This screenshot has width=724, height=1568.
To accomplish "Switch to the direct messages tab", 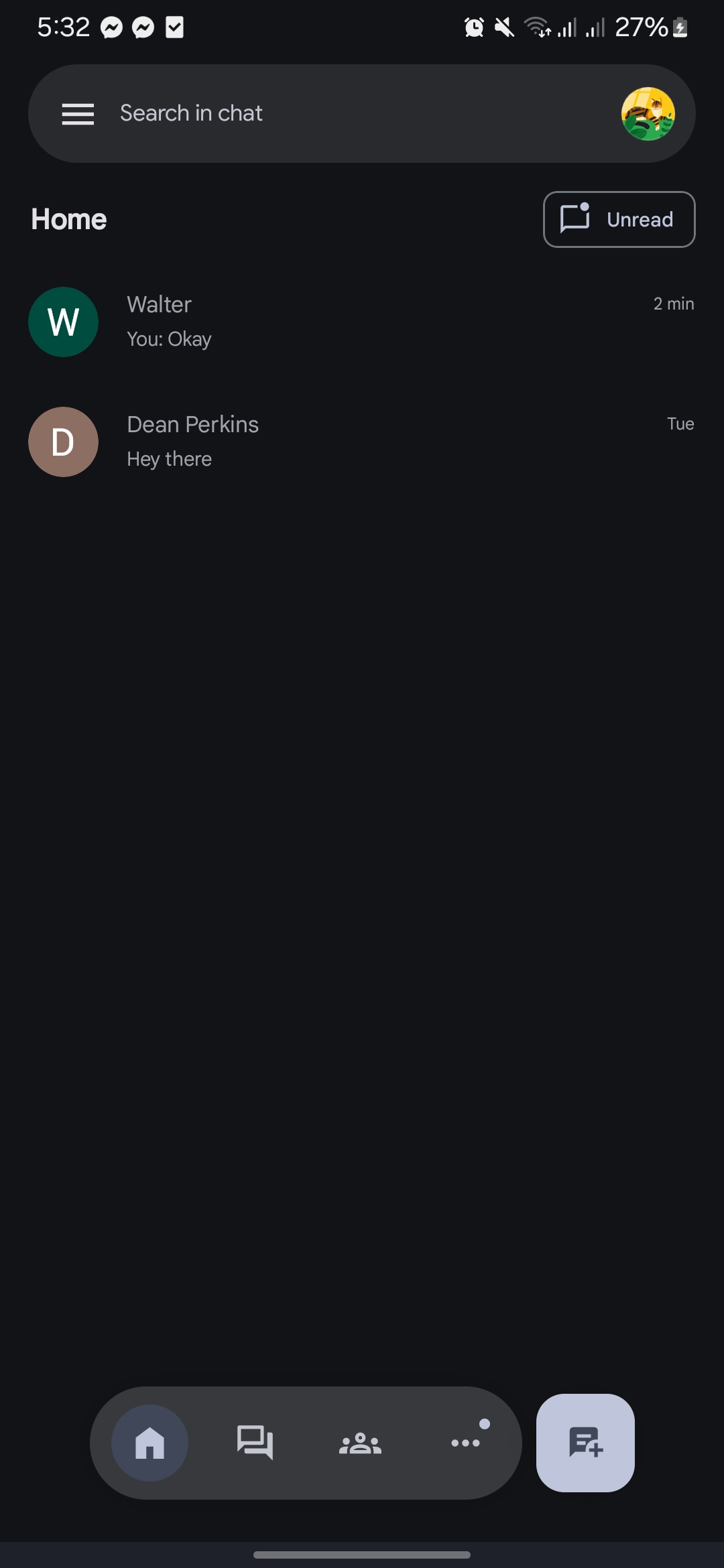I will [255, 1443].
